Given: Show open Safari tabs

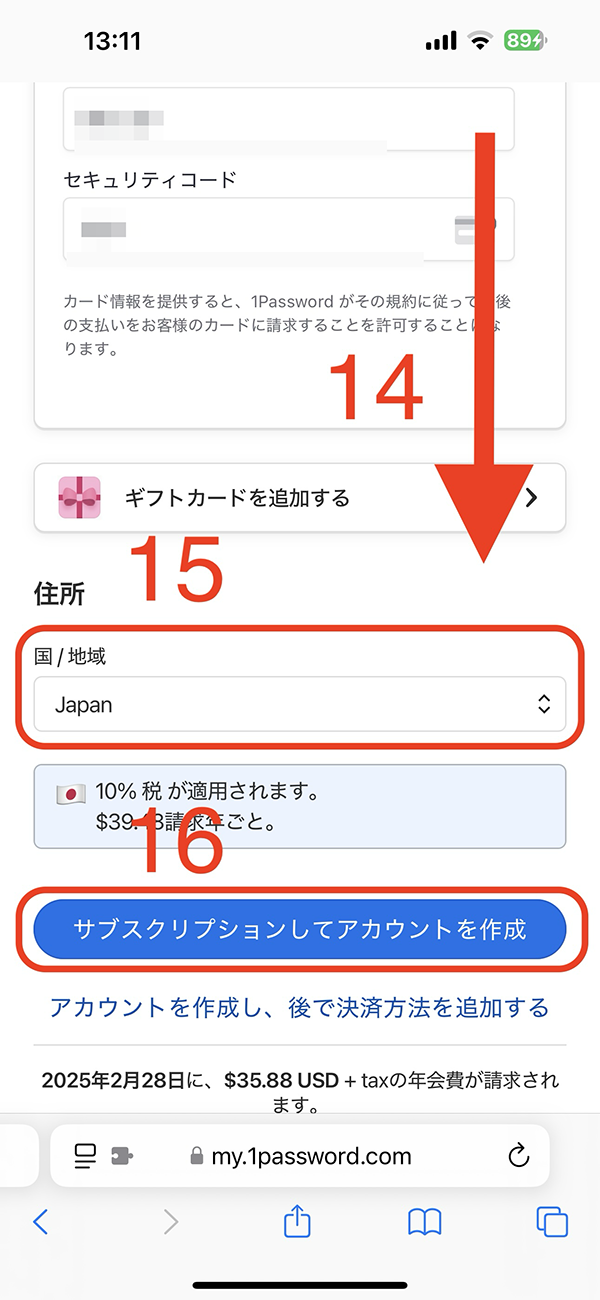Looking at the screenshot, I should pos(552,1221).
